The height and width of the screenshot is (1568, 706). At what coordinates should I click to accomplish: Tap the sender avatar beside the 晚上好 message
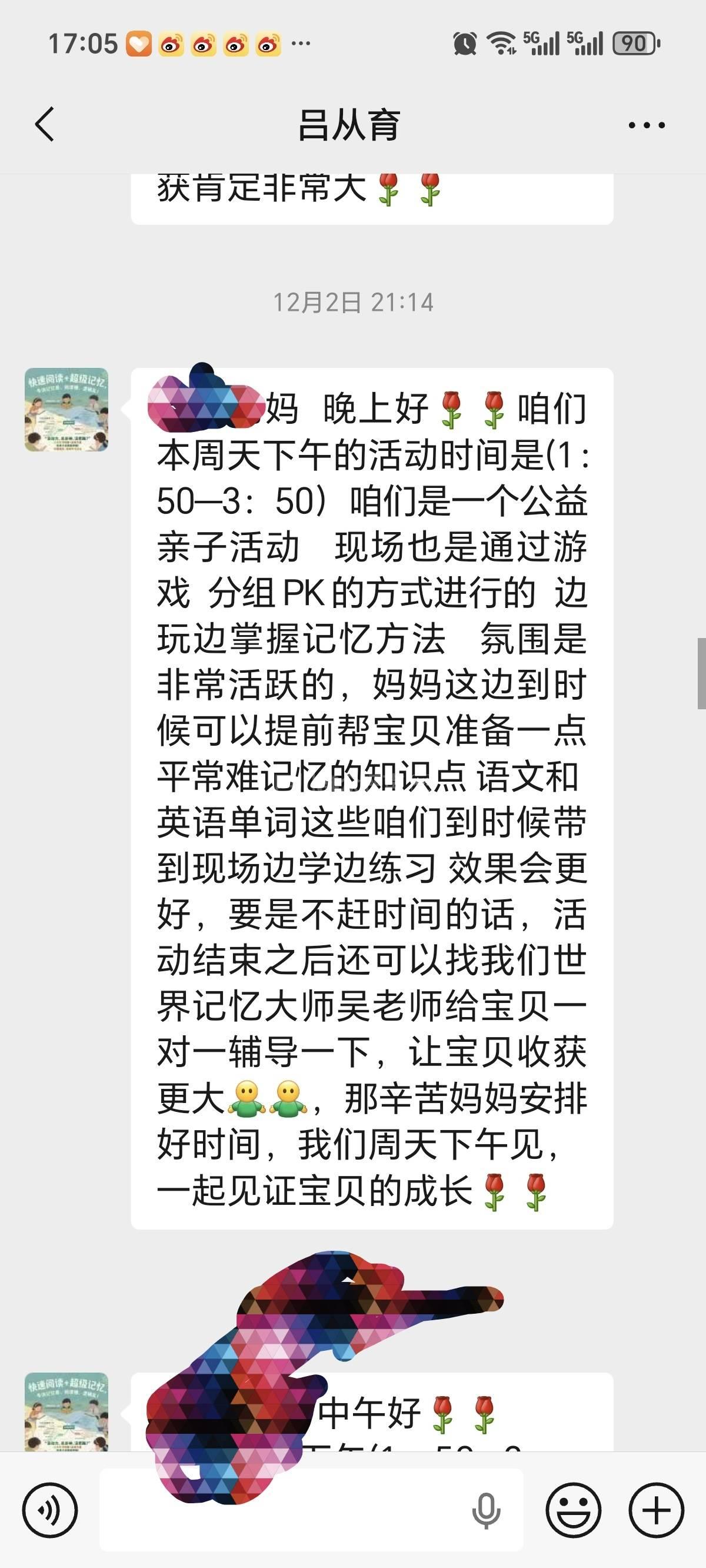pos(66,410)
